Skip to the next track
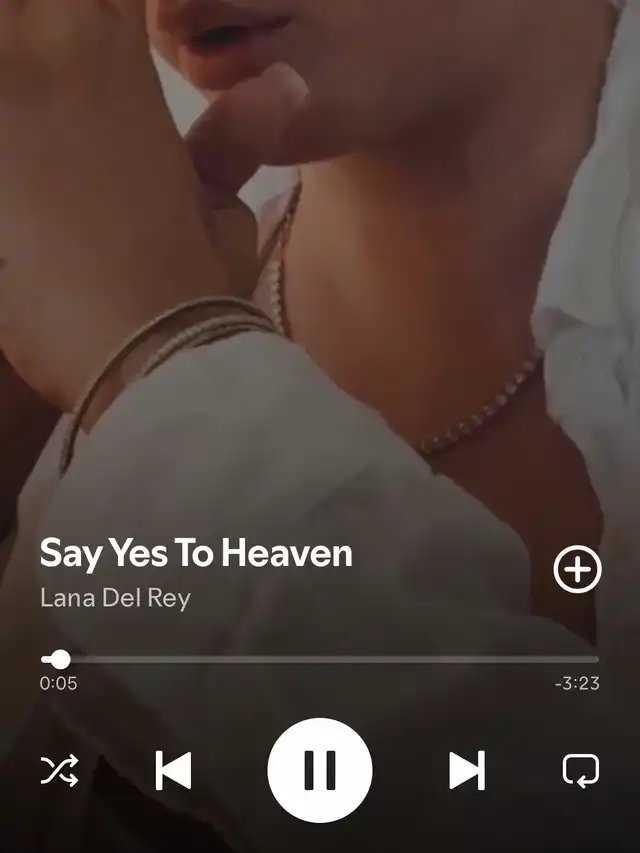This screenshot has width=640, height=853. click(x=467, y=770)
